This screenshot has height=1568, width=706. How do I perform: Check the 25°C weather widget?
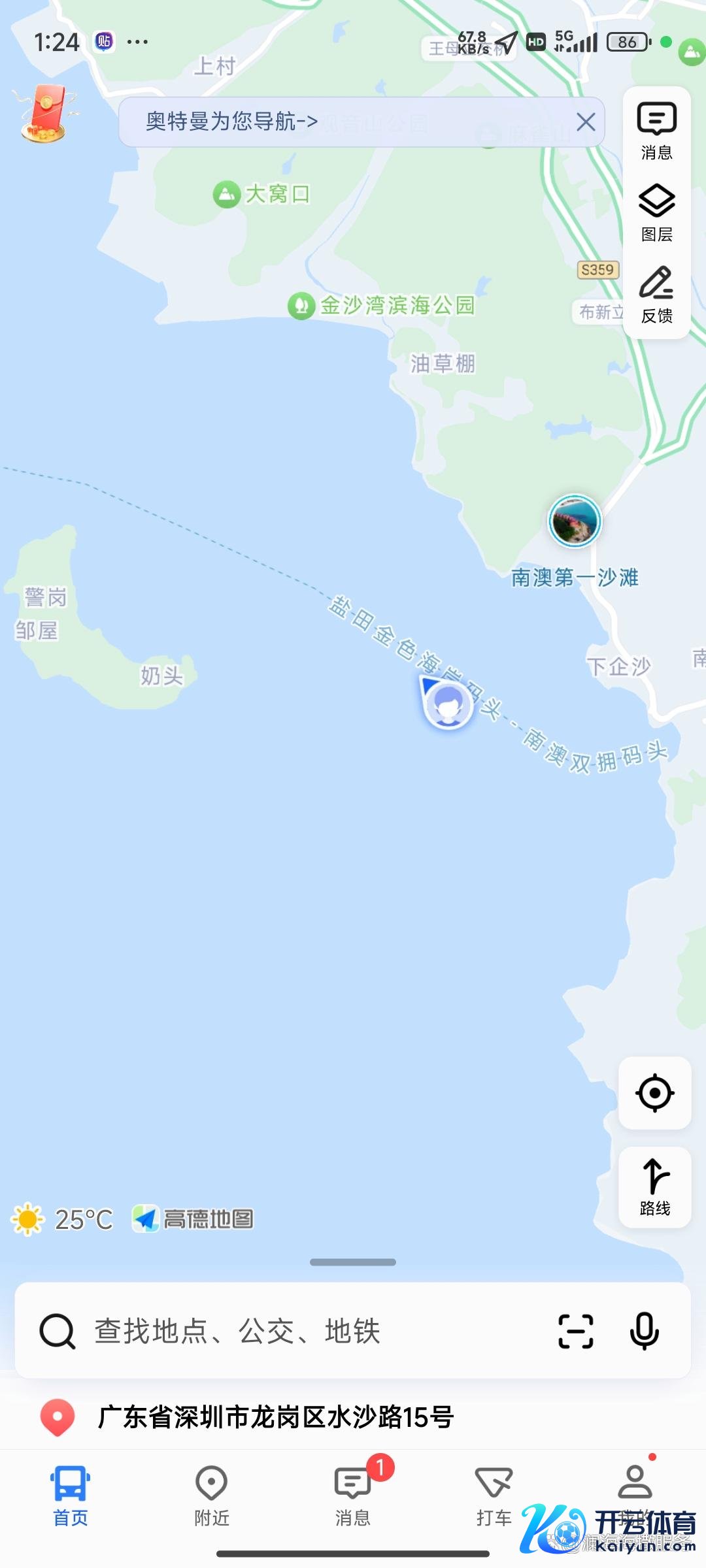click(63, 1219)
